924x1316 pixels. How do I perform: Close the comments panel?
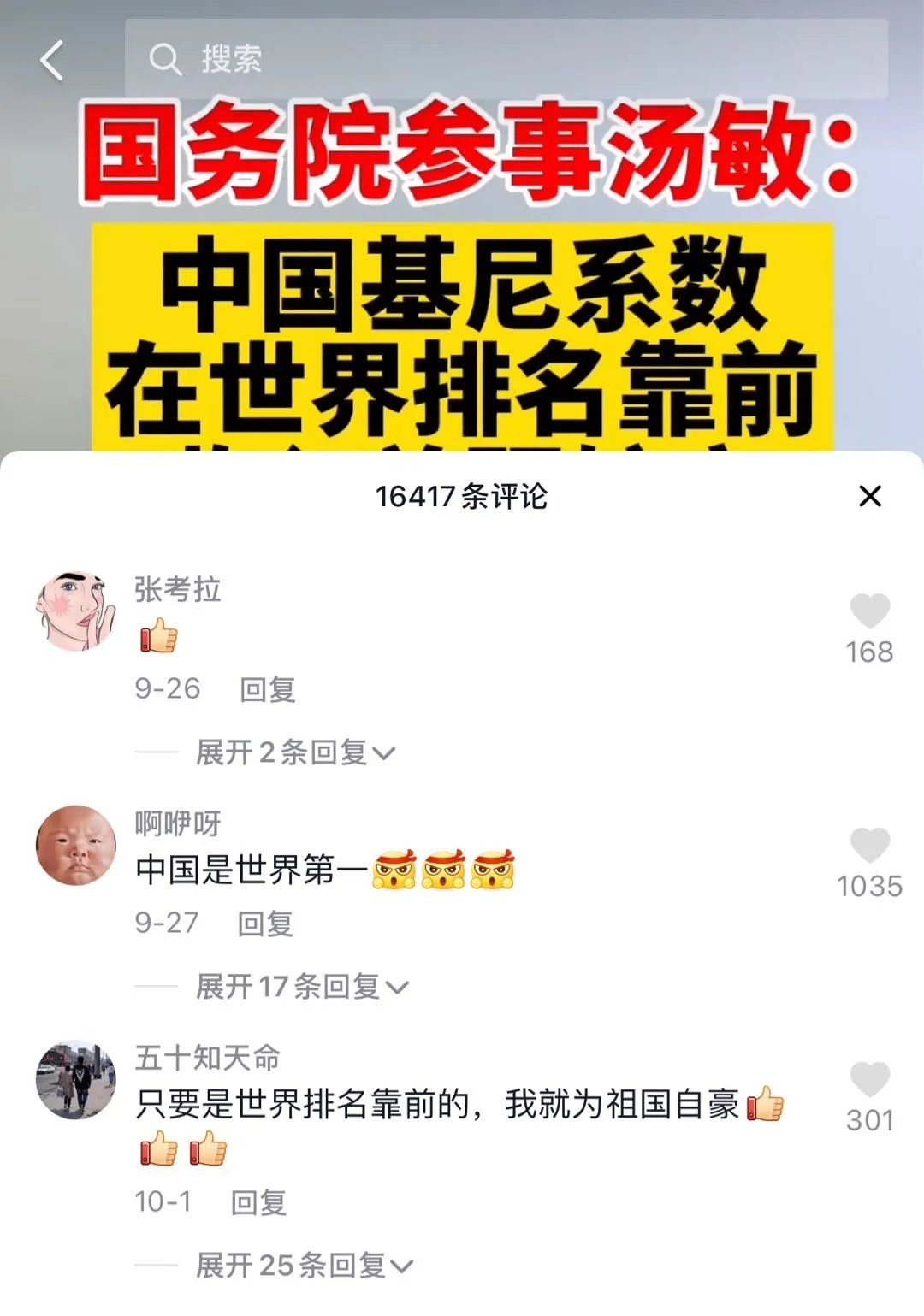point(870,496)
